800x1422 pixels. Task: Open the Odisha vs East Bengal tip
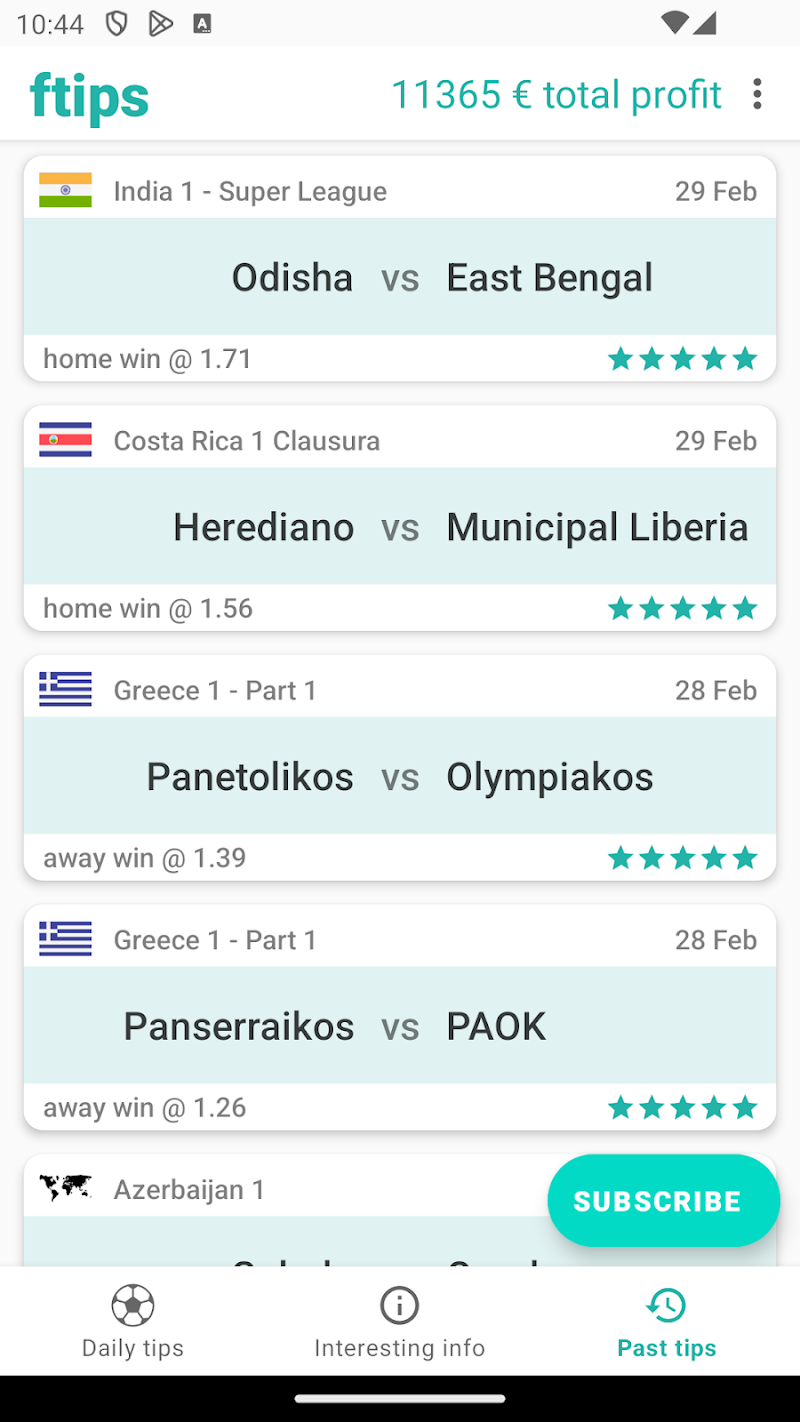(x=400, y=277)
